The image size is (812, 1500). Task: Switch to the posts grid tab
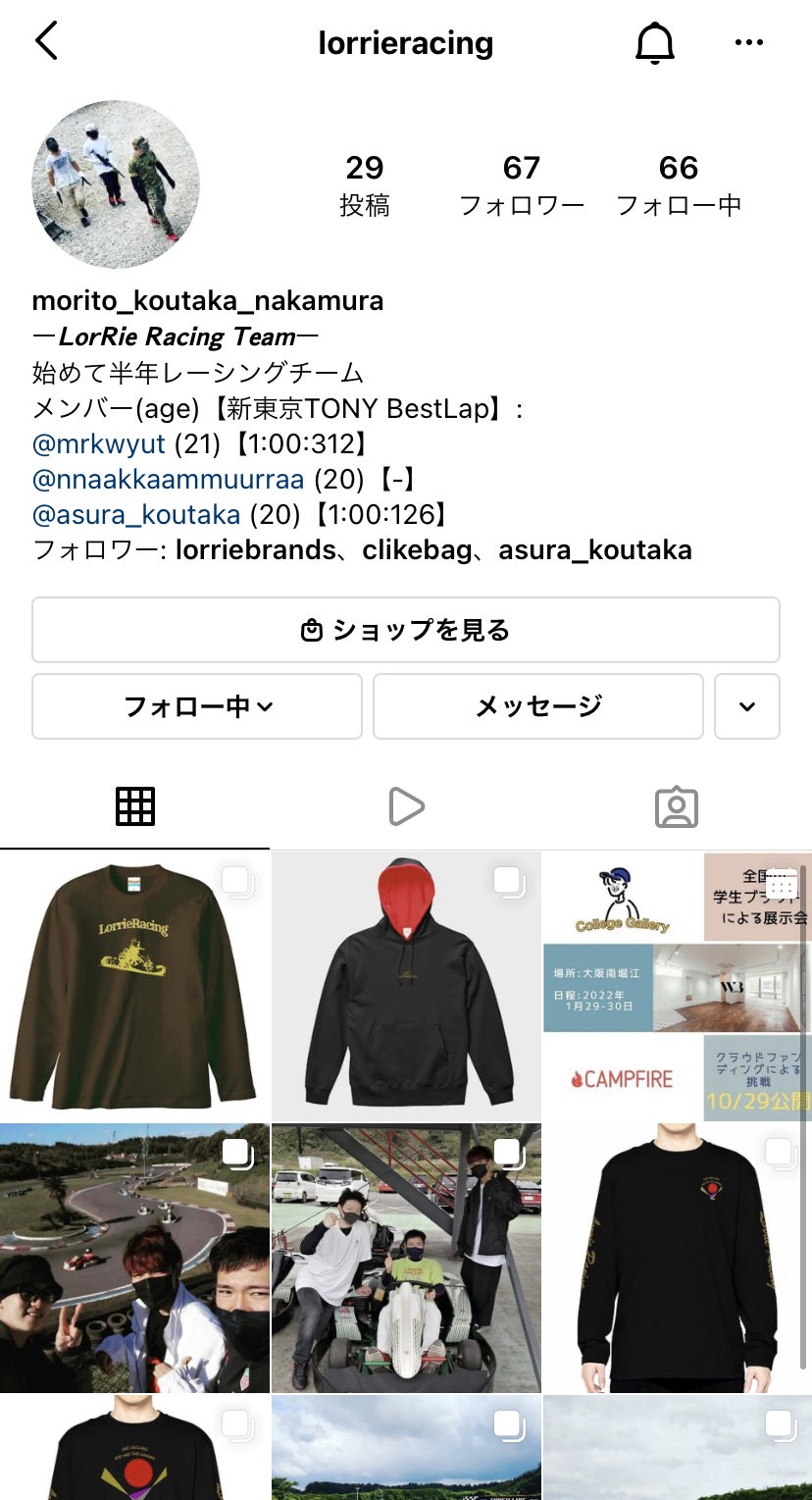click(x=135, y=806)
